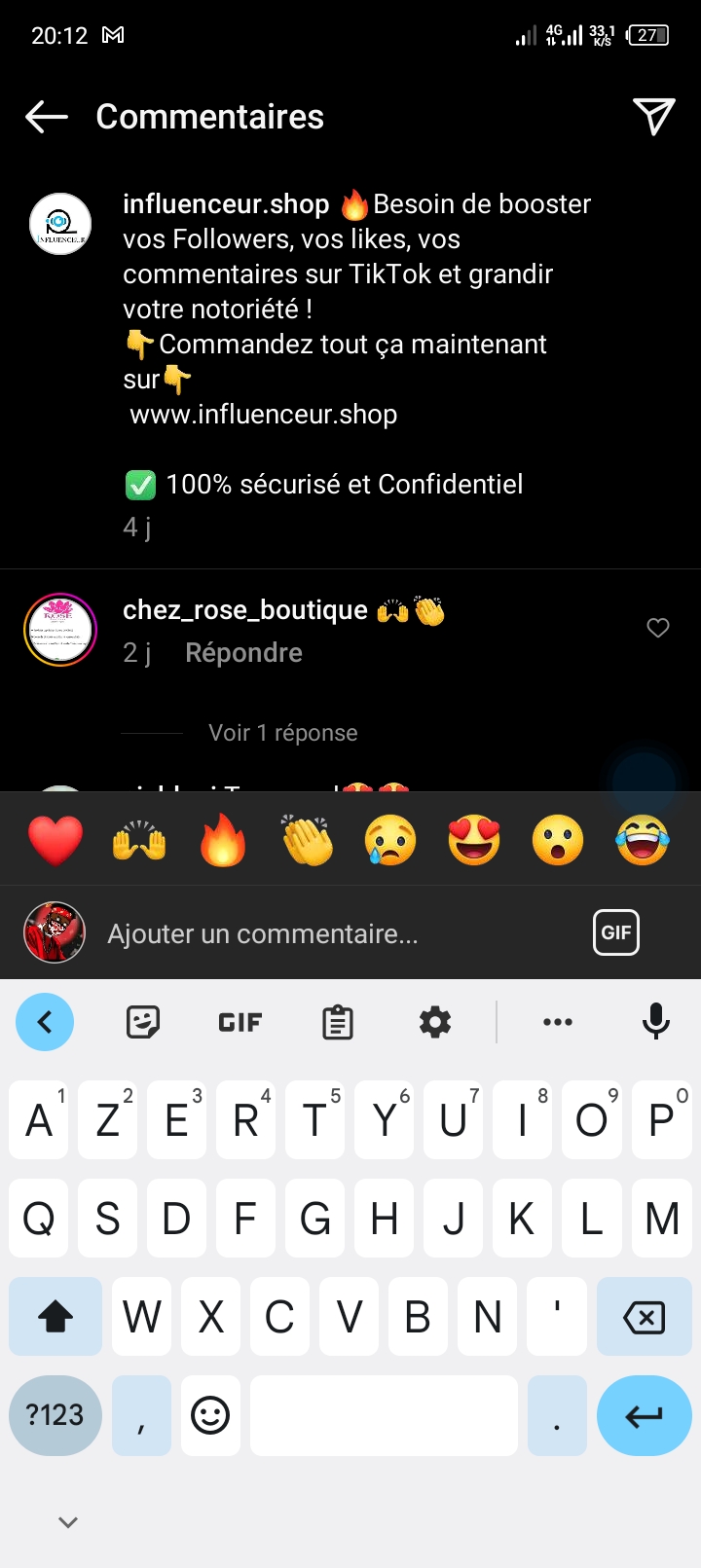Open the GIF picker next to the comment field
The height and width of the screenshot is (1568, 701).
(615, 932)
